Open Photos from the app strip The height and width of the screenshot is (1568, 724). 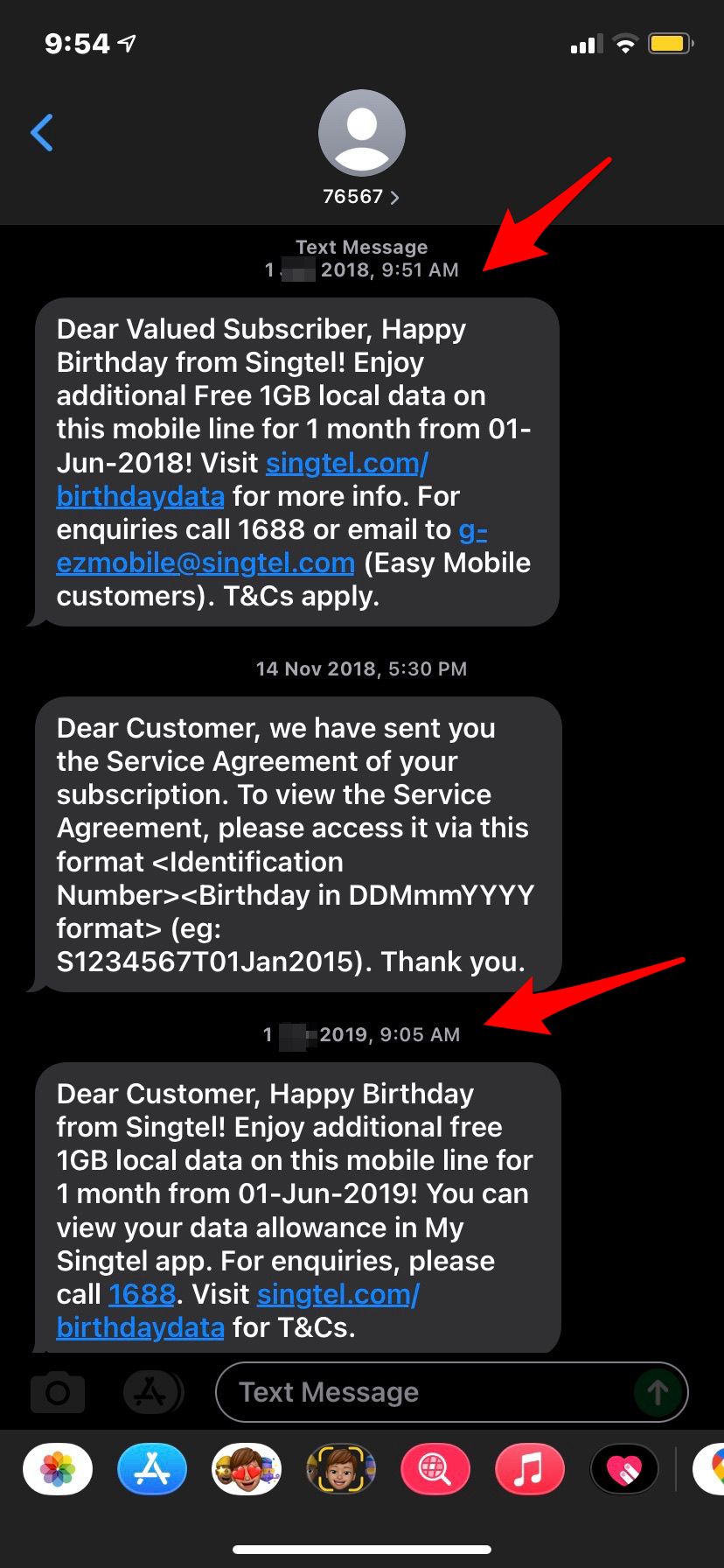click(58, 1469)
